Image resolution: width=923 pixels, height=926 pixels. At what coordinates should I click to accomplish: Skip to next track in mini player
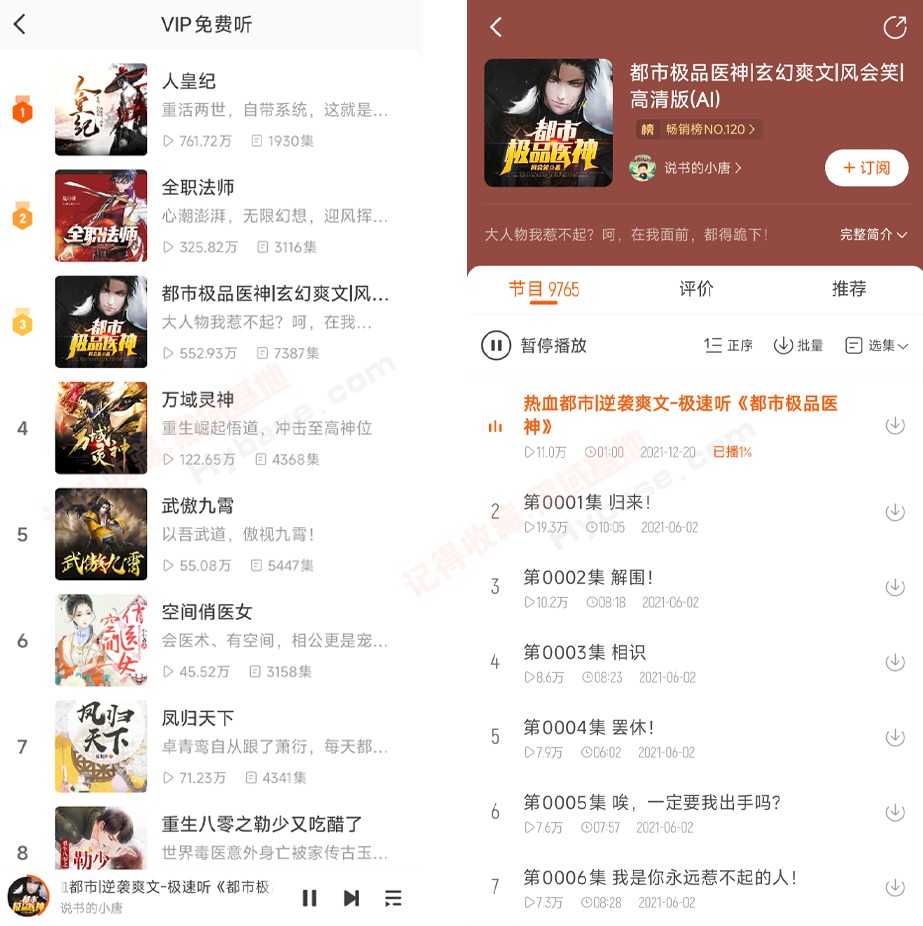click(x=351, y=898)
